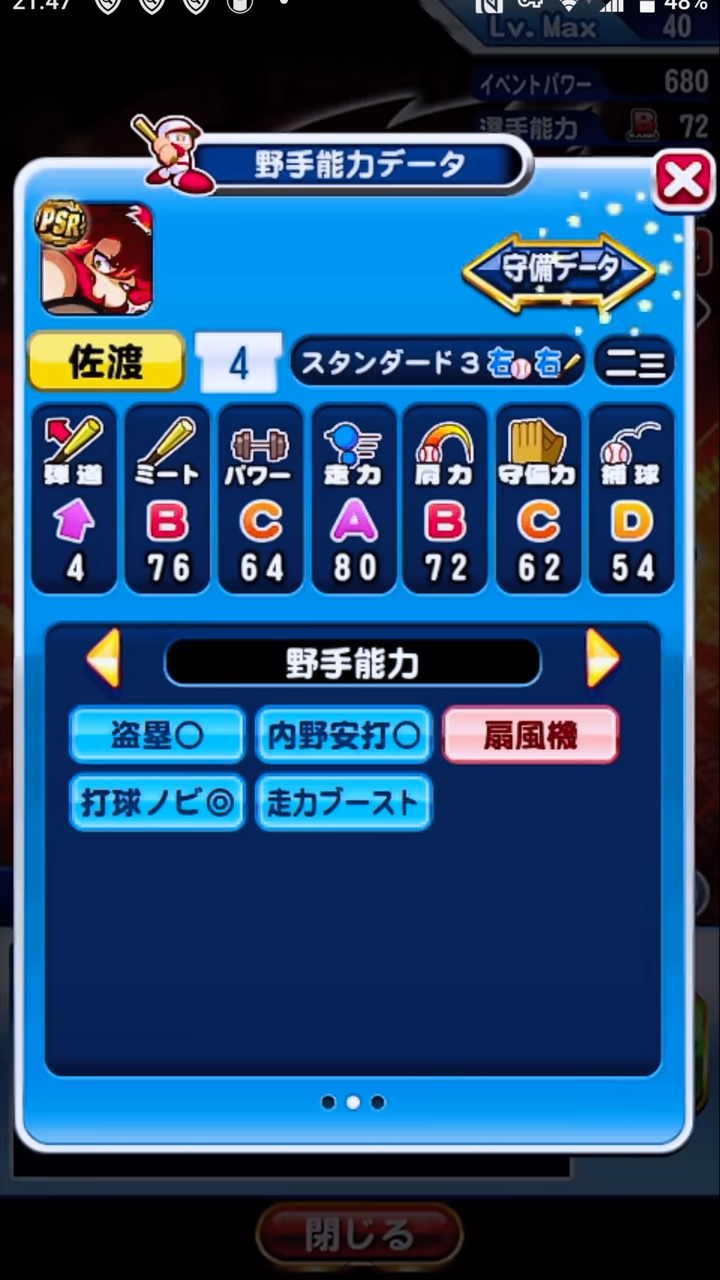
Task: View the 扇風機 ability details
Action: tap(530, 735)
